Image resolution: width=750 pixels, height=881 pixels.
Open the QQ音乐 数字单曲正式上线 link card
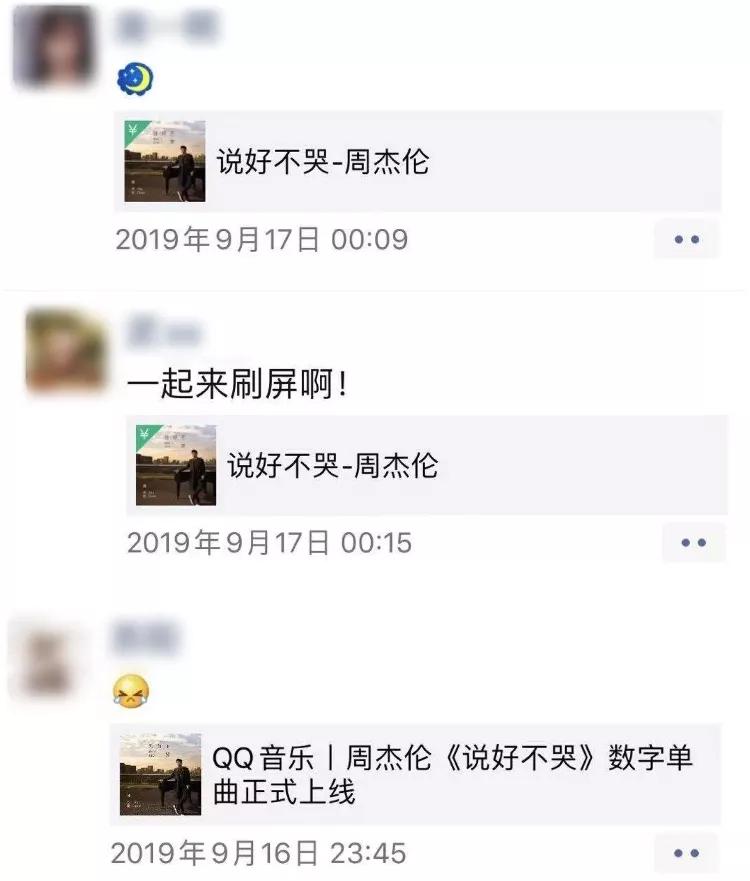click(x=415, y=775)
